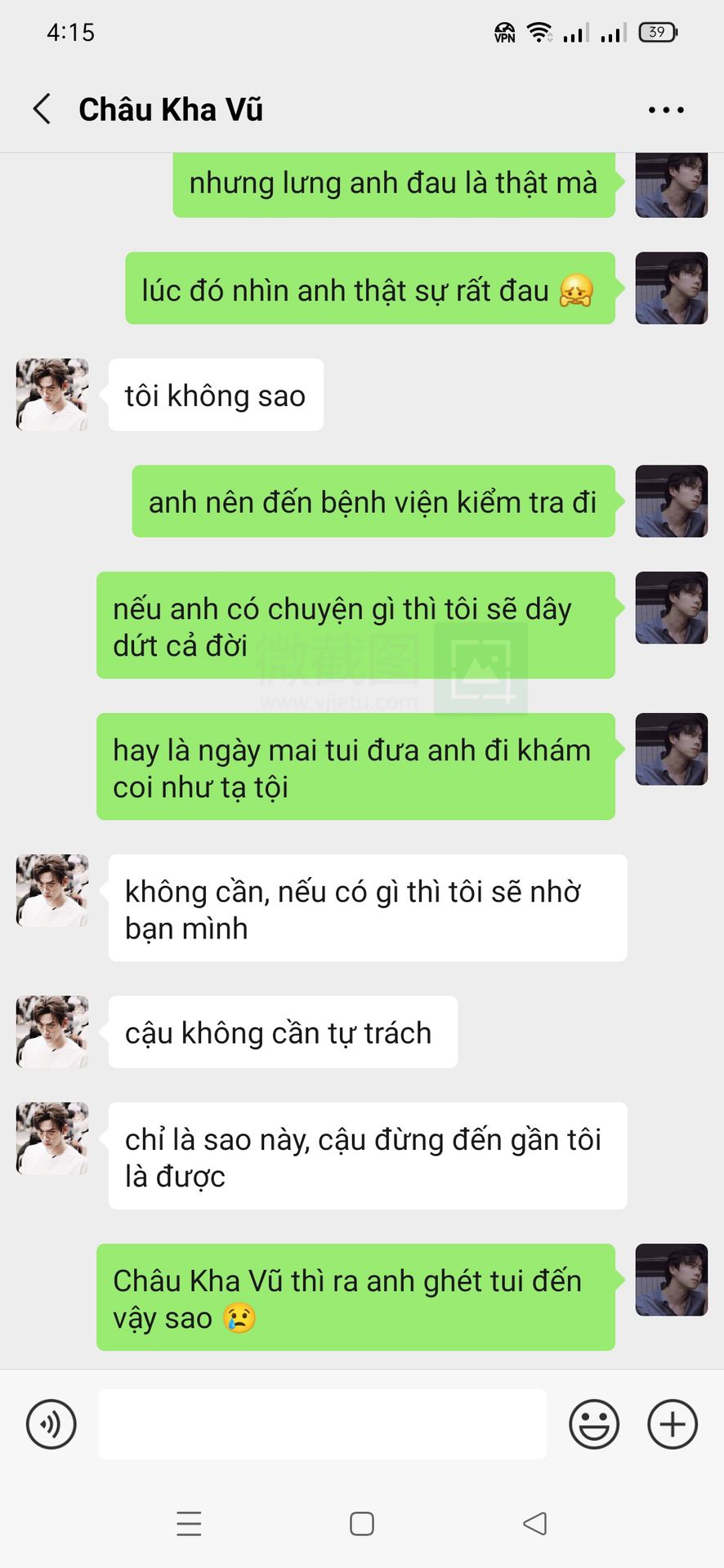This screenshot has height=1568, width=724.
Task: Open the emoji sticker picker
Action: pos(594,1424)
